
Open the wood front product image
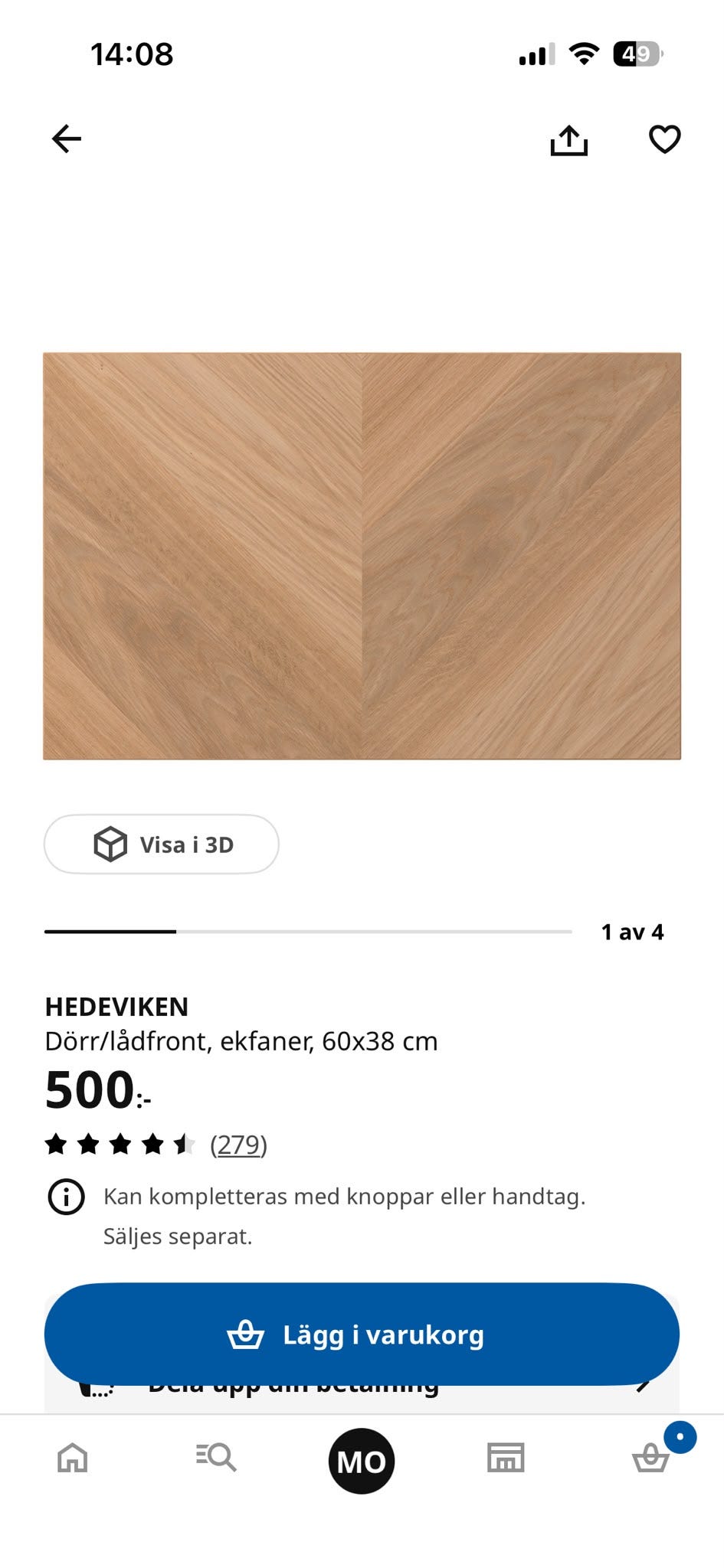(x=362, y=556)
